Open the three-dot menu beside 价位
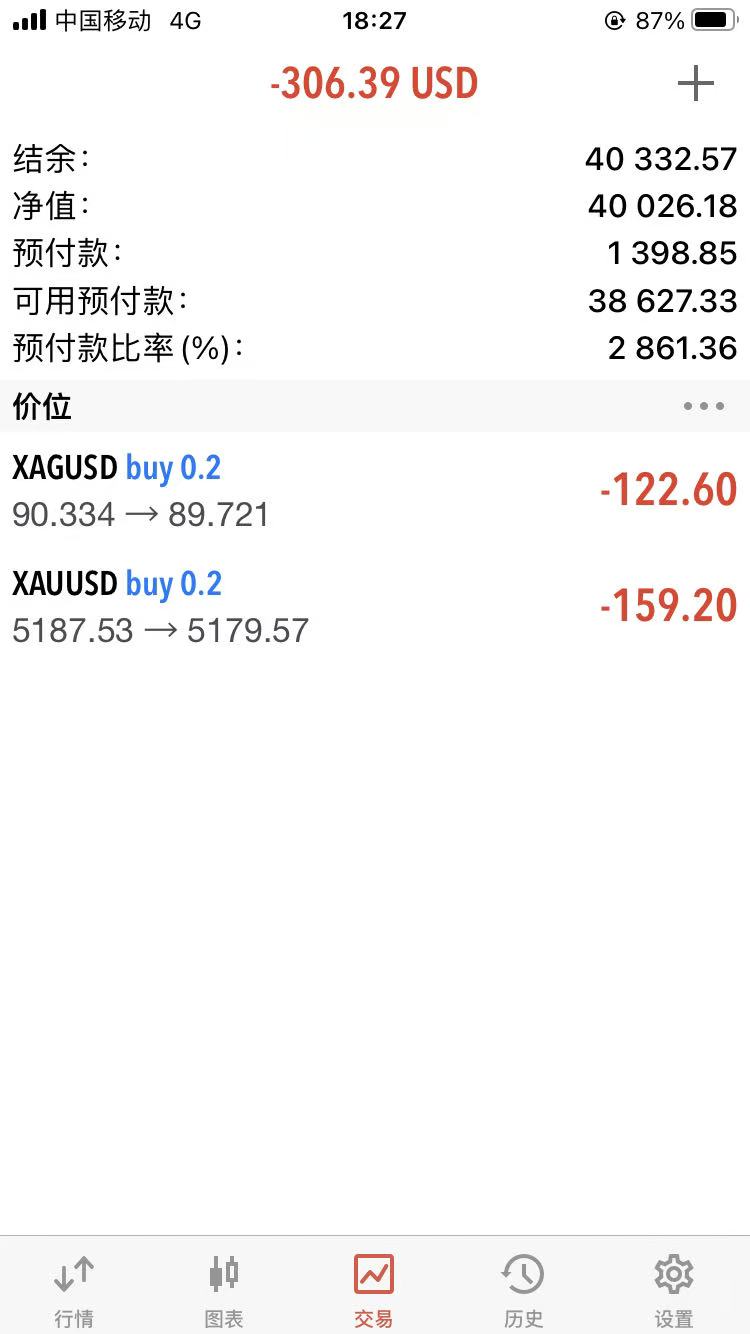 (x=703, y=406)
